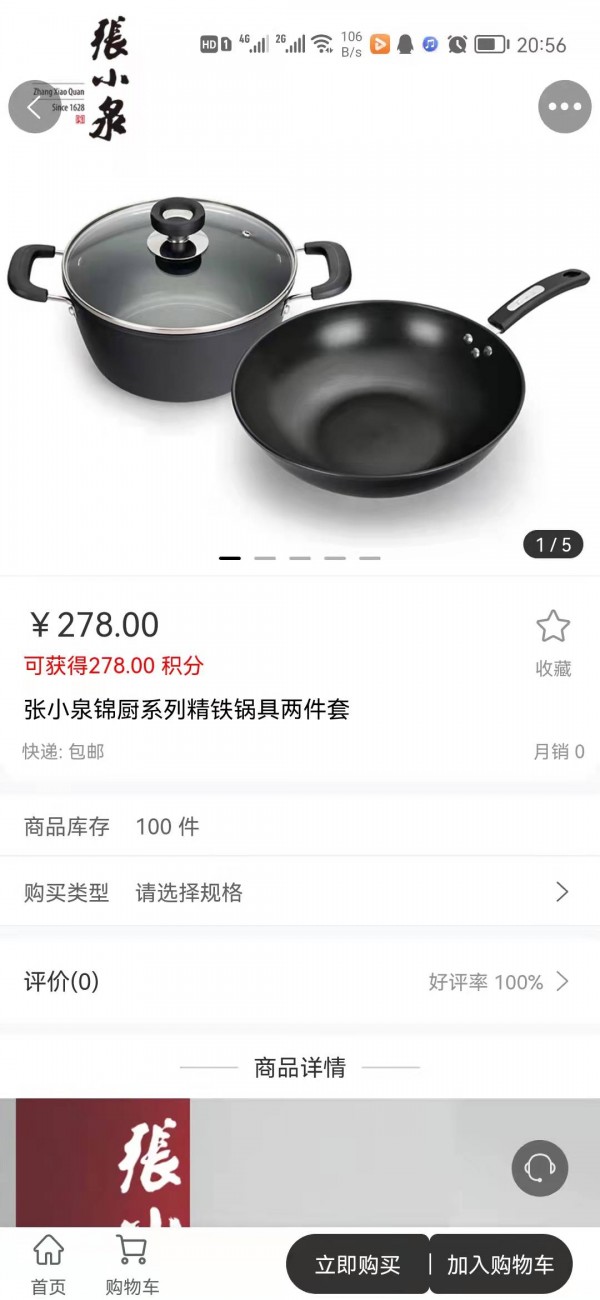This screenshot has width=600, height=1300.
Task: Go back using the top arrow
Action: pyautogui.click(x=35, y=107)
